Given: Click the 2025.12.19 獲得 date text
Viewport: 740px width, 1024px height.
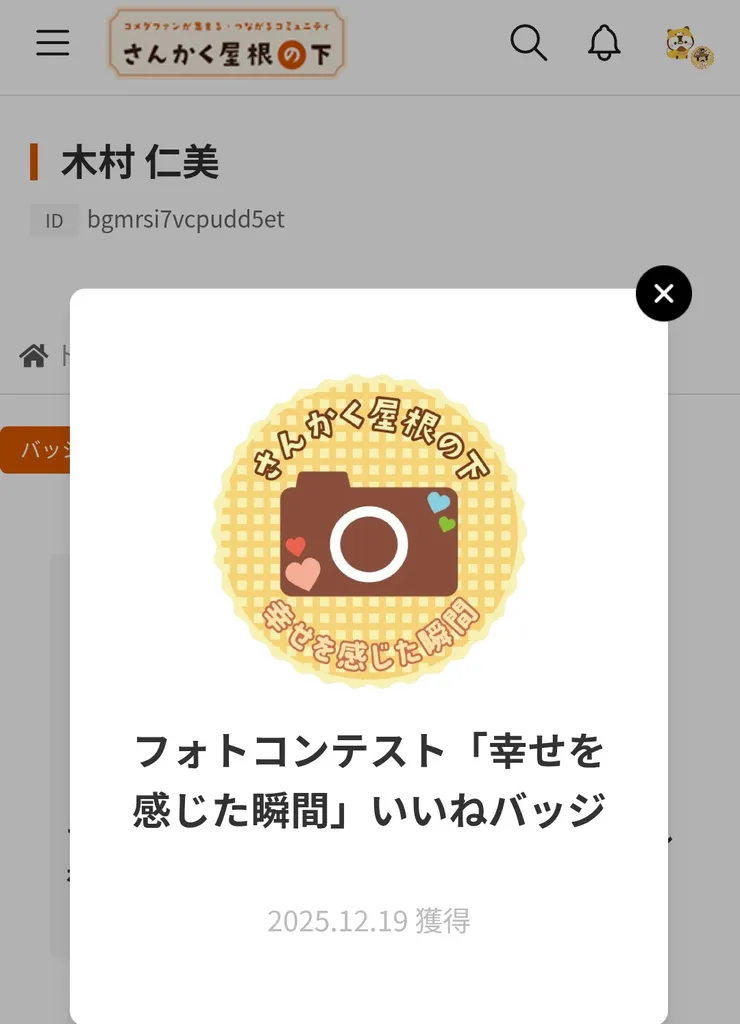Looking at the screenshot, I should (x=371, y=919).
